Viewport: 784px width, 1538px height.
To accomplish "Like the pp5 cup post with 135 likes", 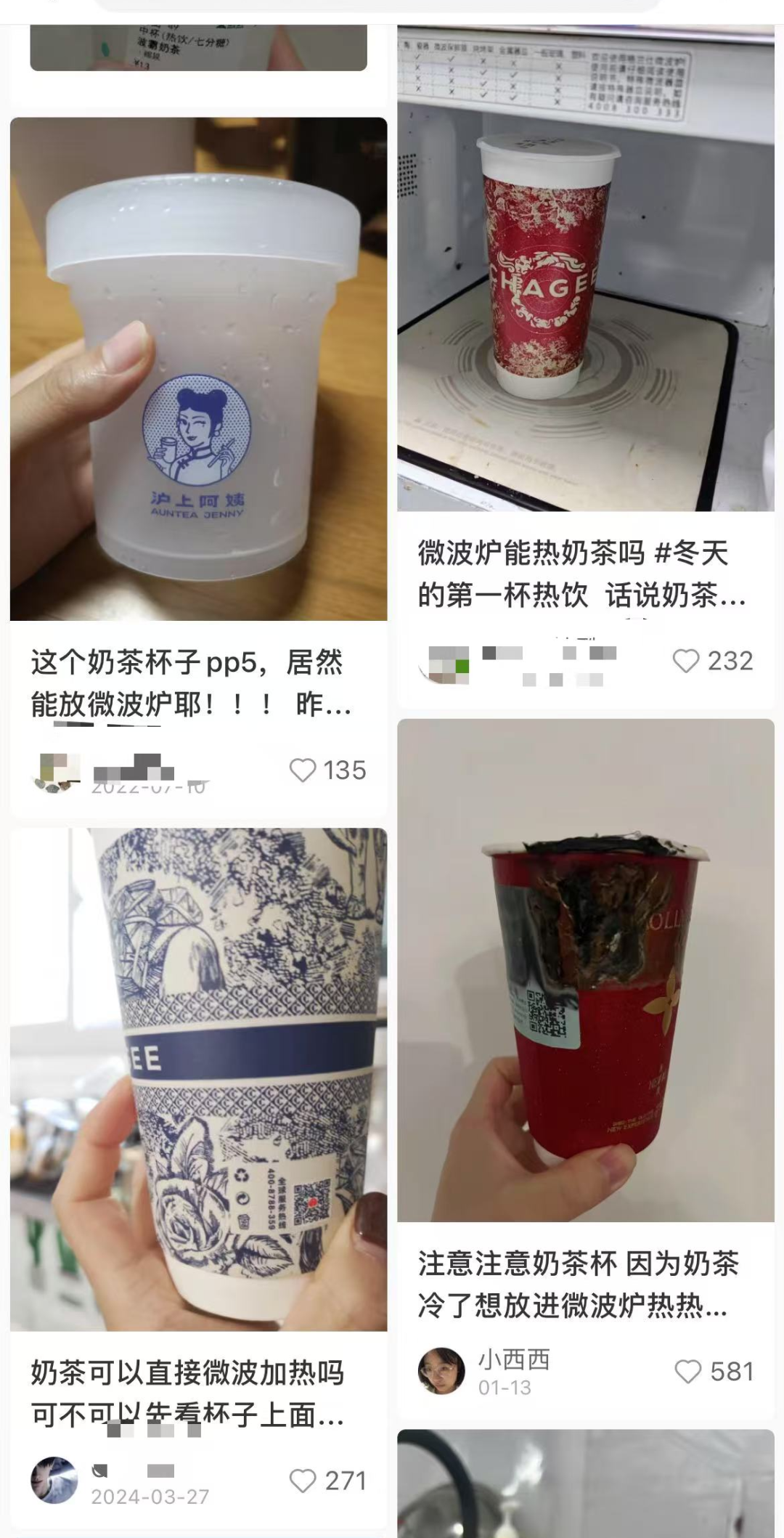I will pyautogui.click(x=303, y=770).
